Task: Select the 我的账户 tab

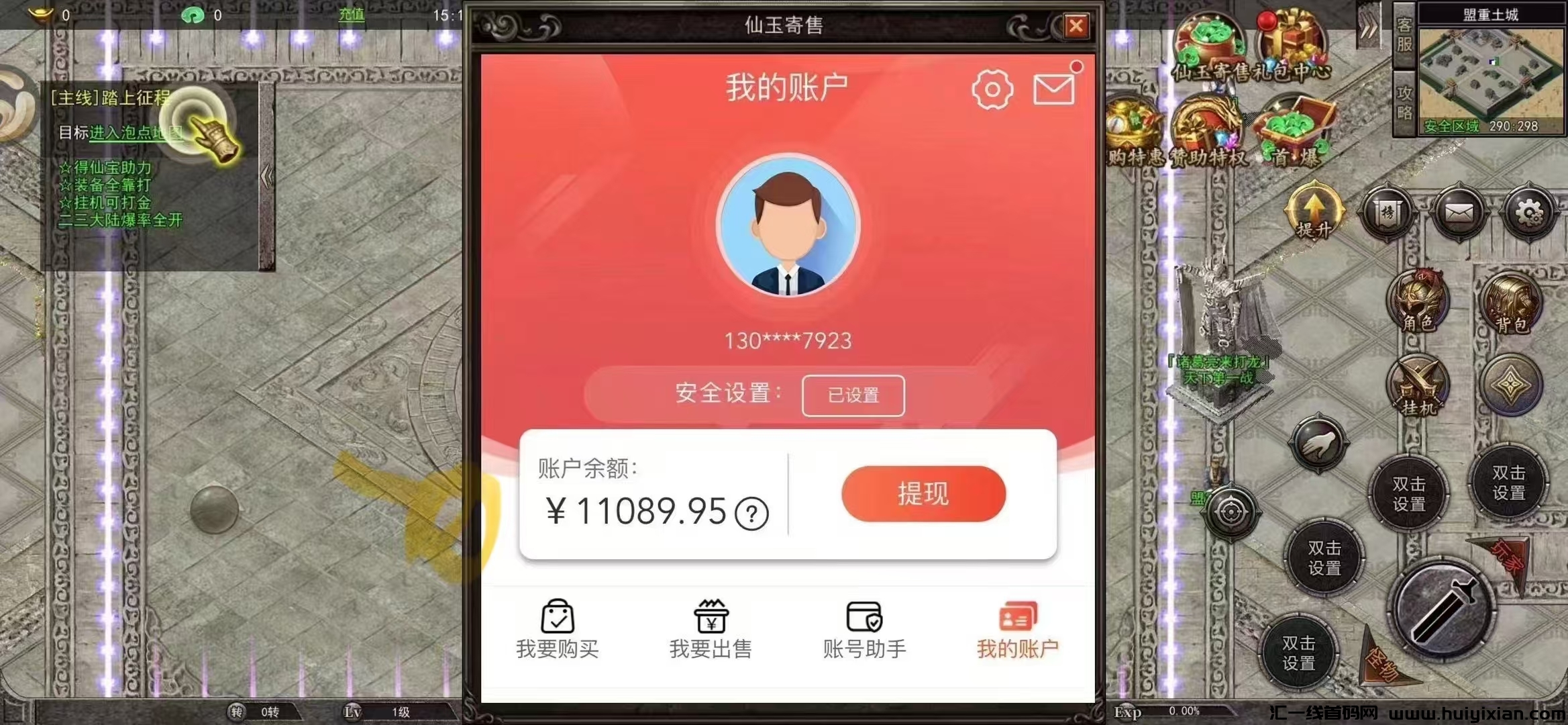Action: tap(1017, 630)
